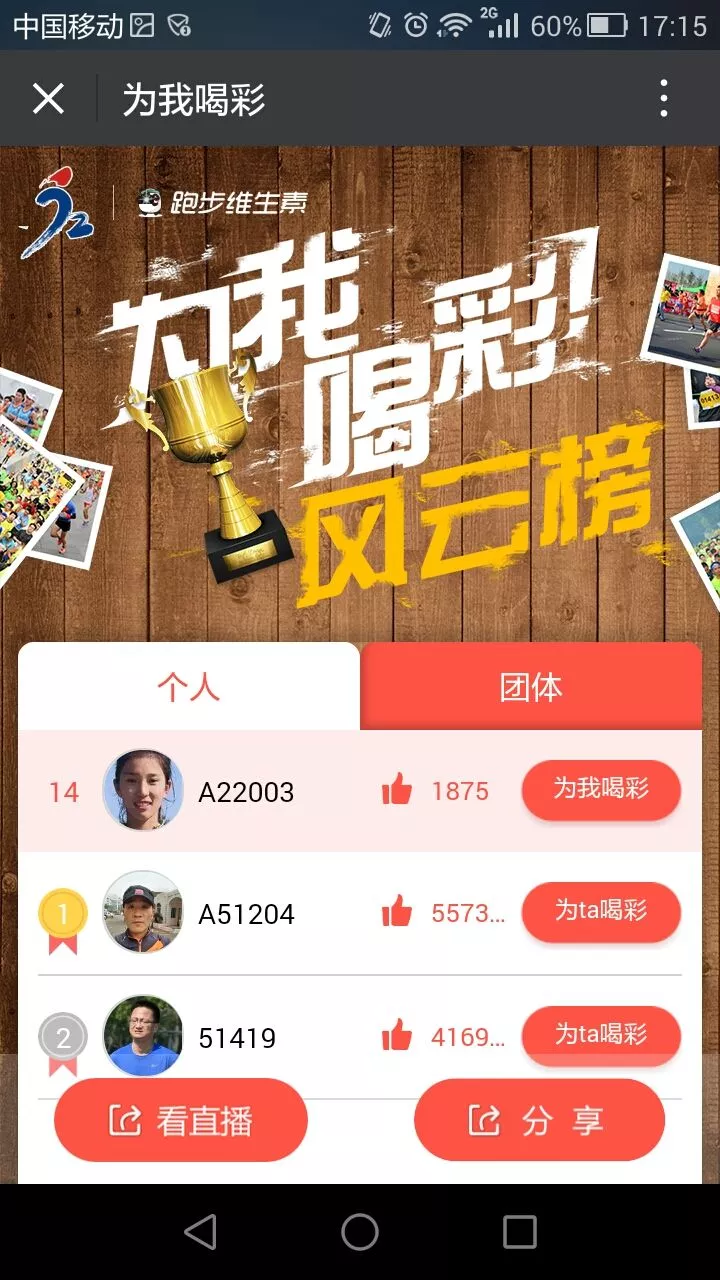Switch to the 个人 tab
Viewport: 720px width, 1280px height.
188,687
